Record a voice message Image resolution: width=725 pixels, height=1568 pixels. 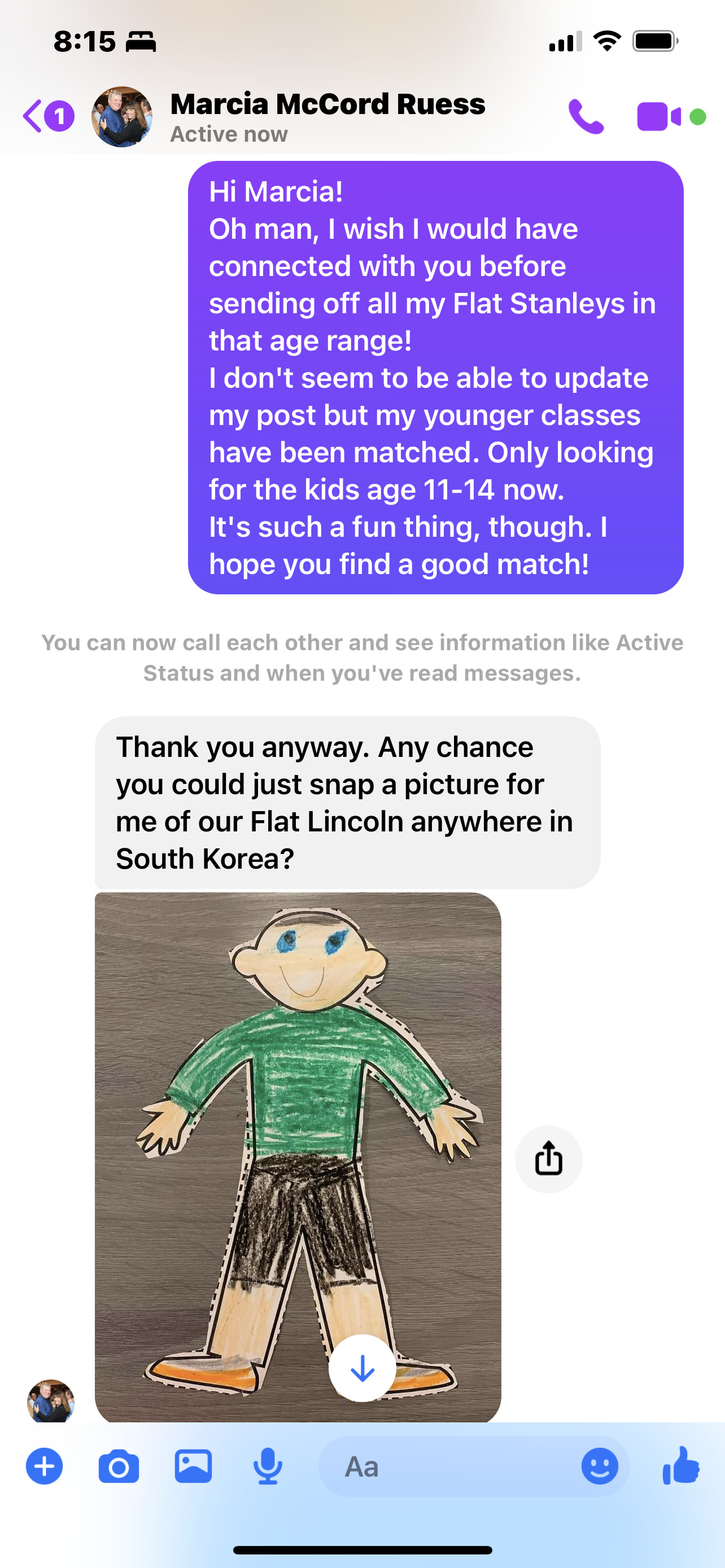pos(267,1466)
